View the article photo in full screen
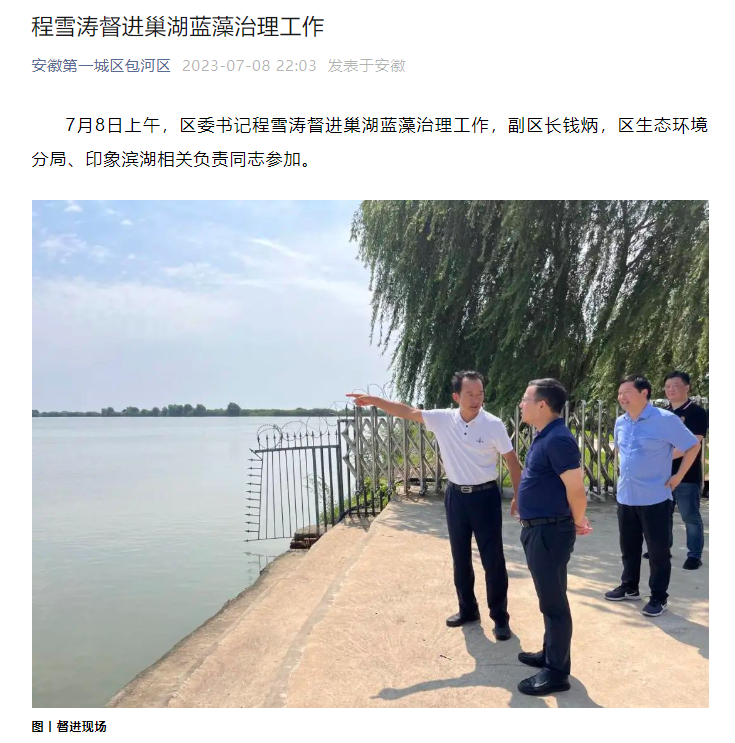 click(x=370, y=453)
